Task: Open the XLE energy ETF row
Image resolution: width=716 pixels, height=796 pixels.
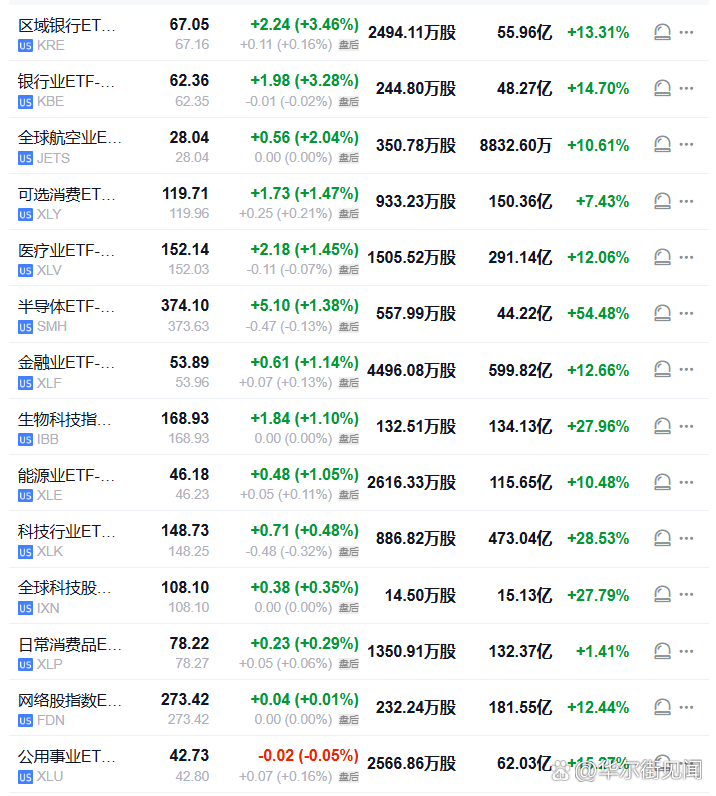Action: pos(66,475)
